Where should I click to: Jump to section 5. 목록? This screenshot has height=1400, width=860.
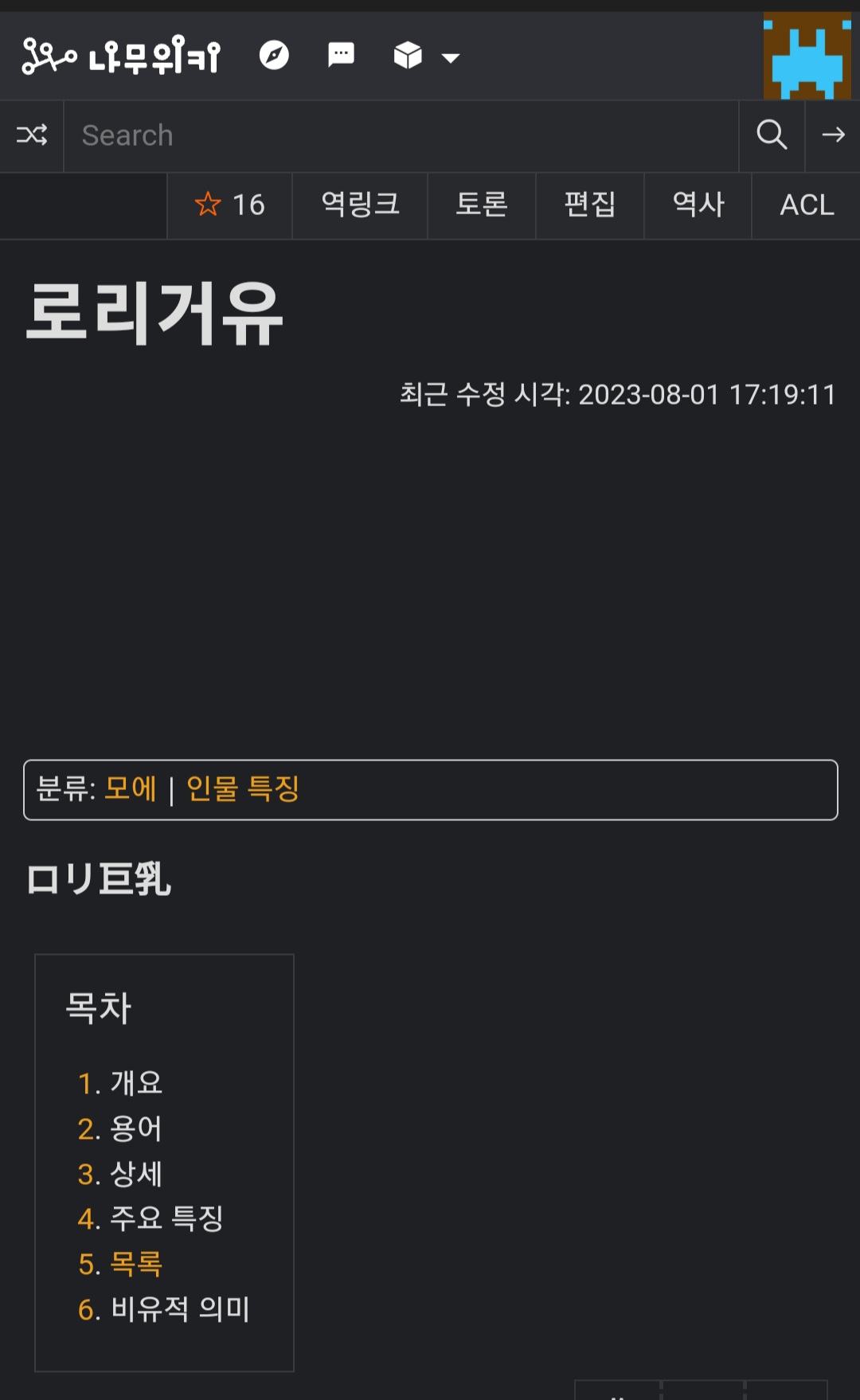point(120,1264)
